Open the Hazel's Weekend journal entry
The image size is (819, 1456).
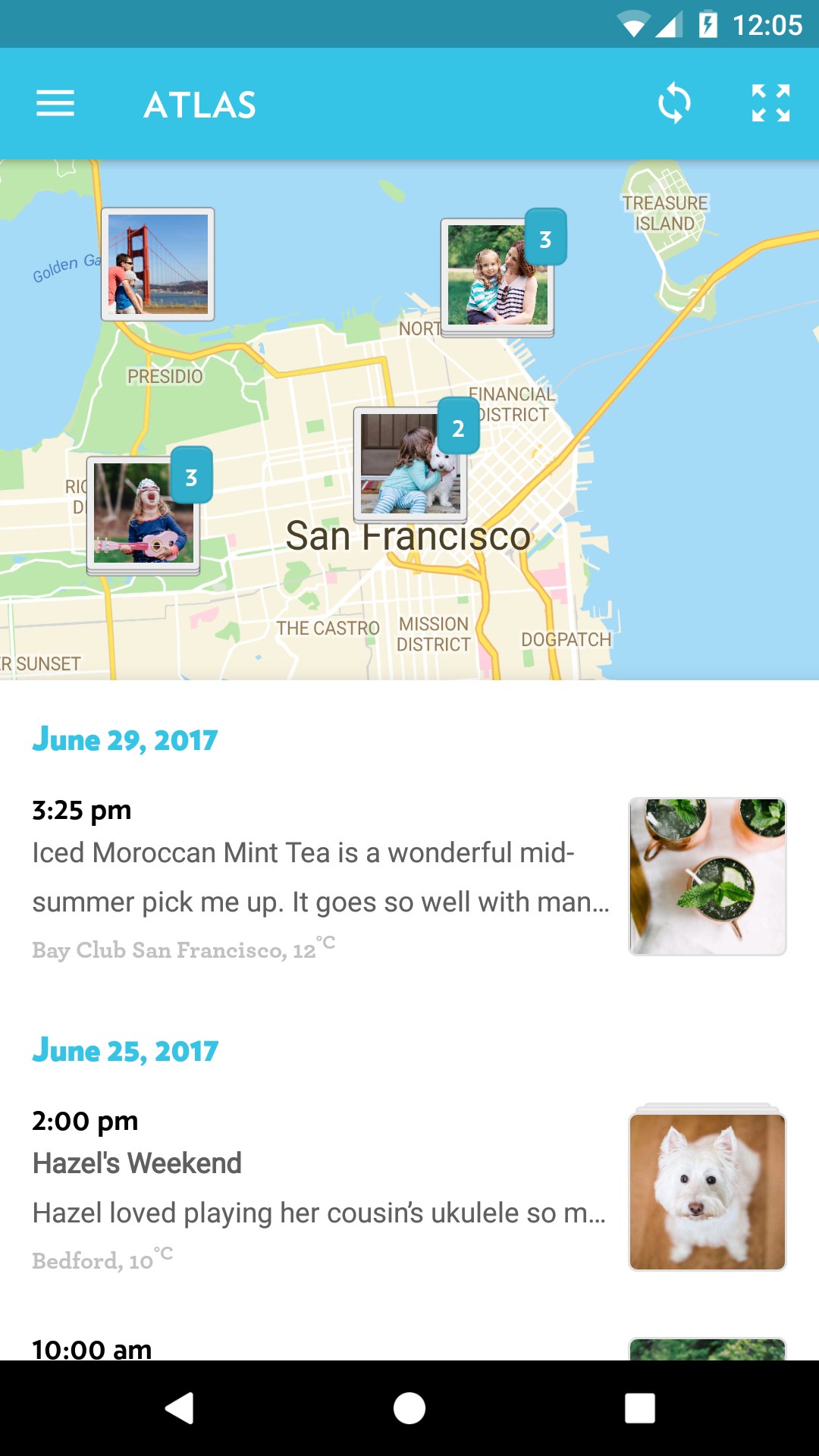[318, 1188]
